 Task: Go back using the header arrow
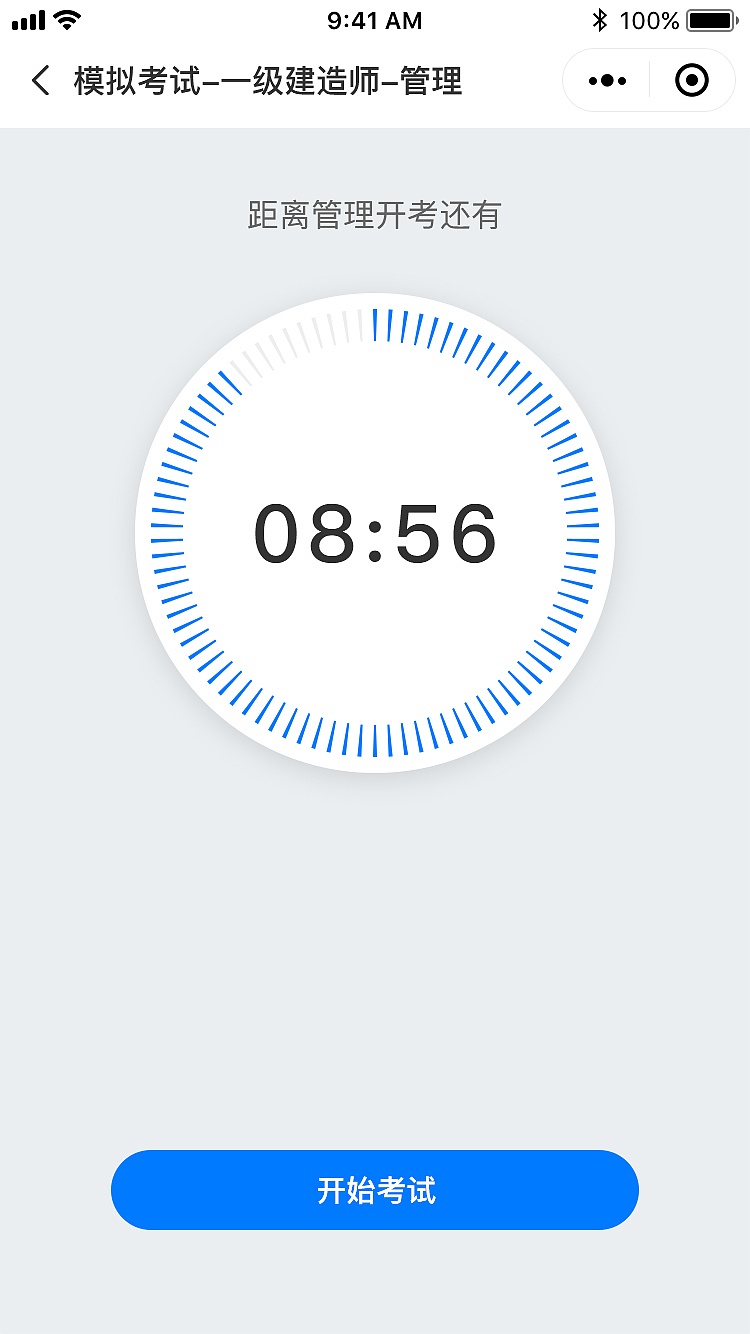click(x=40, y=80)
